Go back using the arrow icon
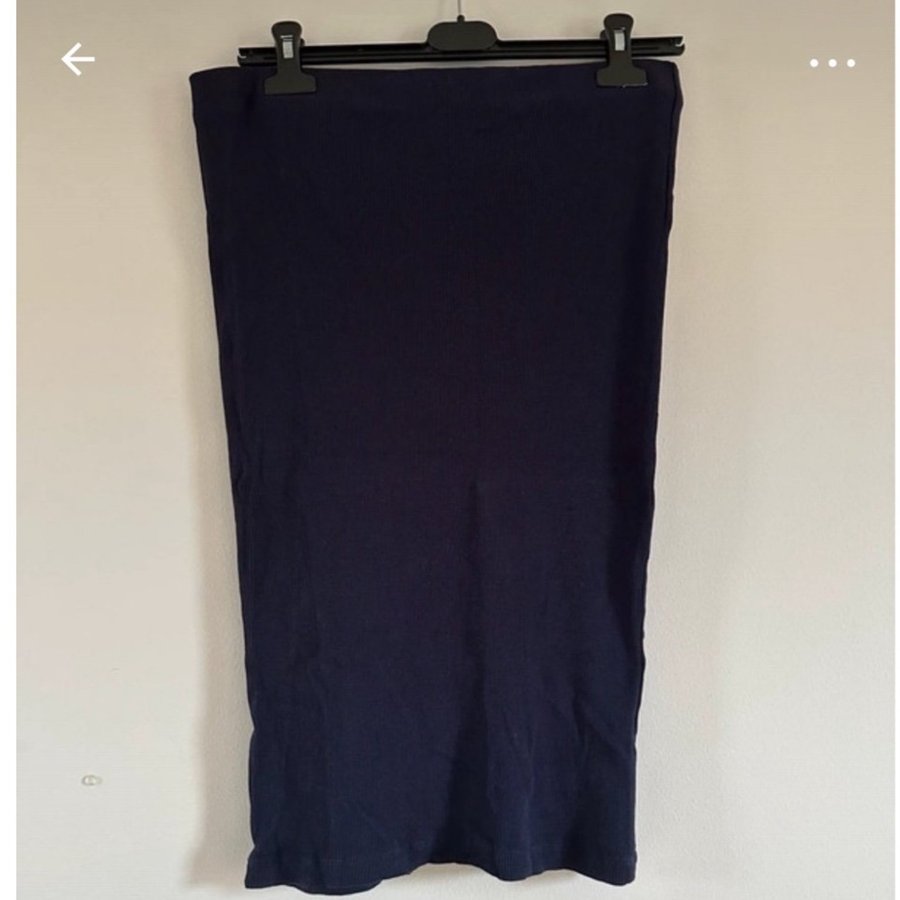This screenshot has width=900, height=900. (x=77, y=61)
